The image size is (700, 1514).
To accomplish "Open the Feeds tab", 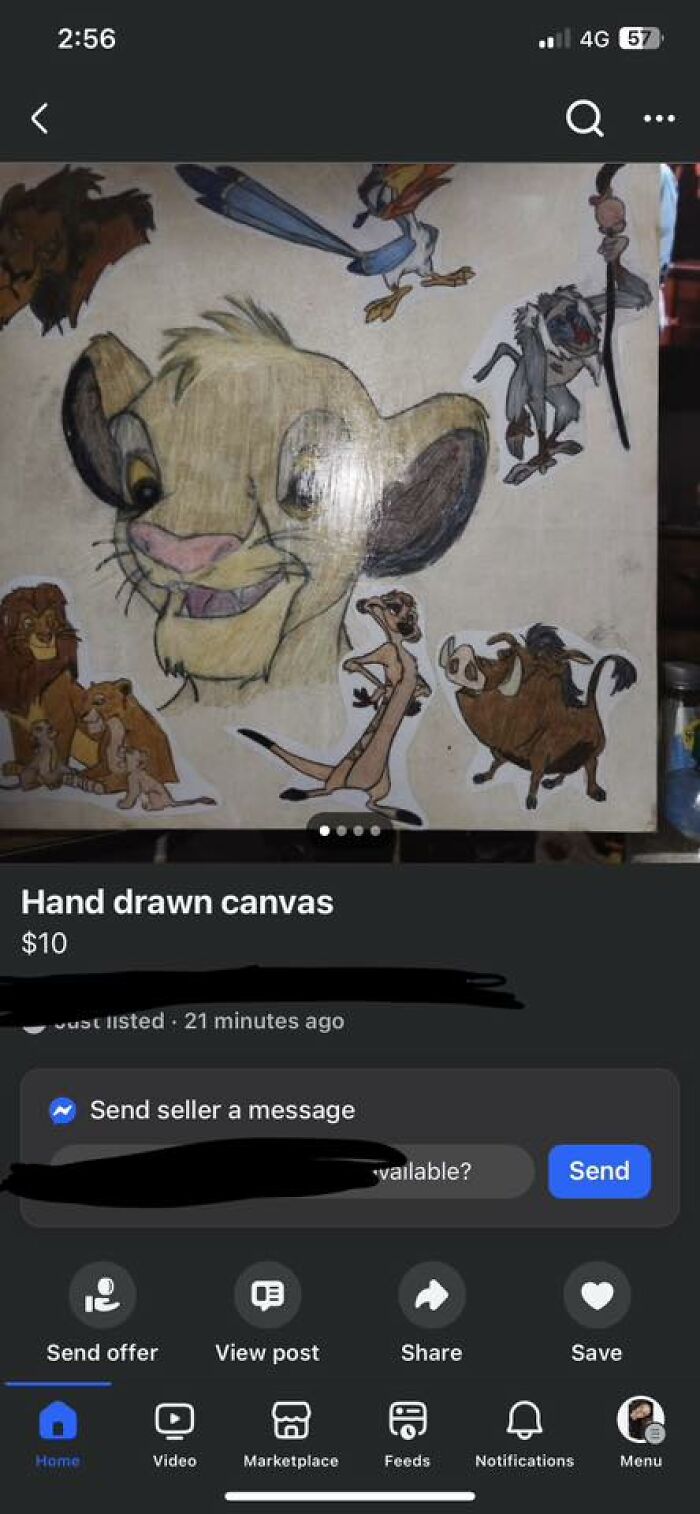I will pyautogui.click(x=407, y=1432).
